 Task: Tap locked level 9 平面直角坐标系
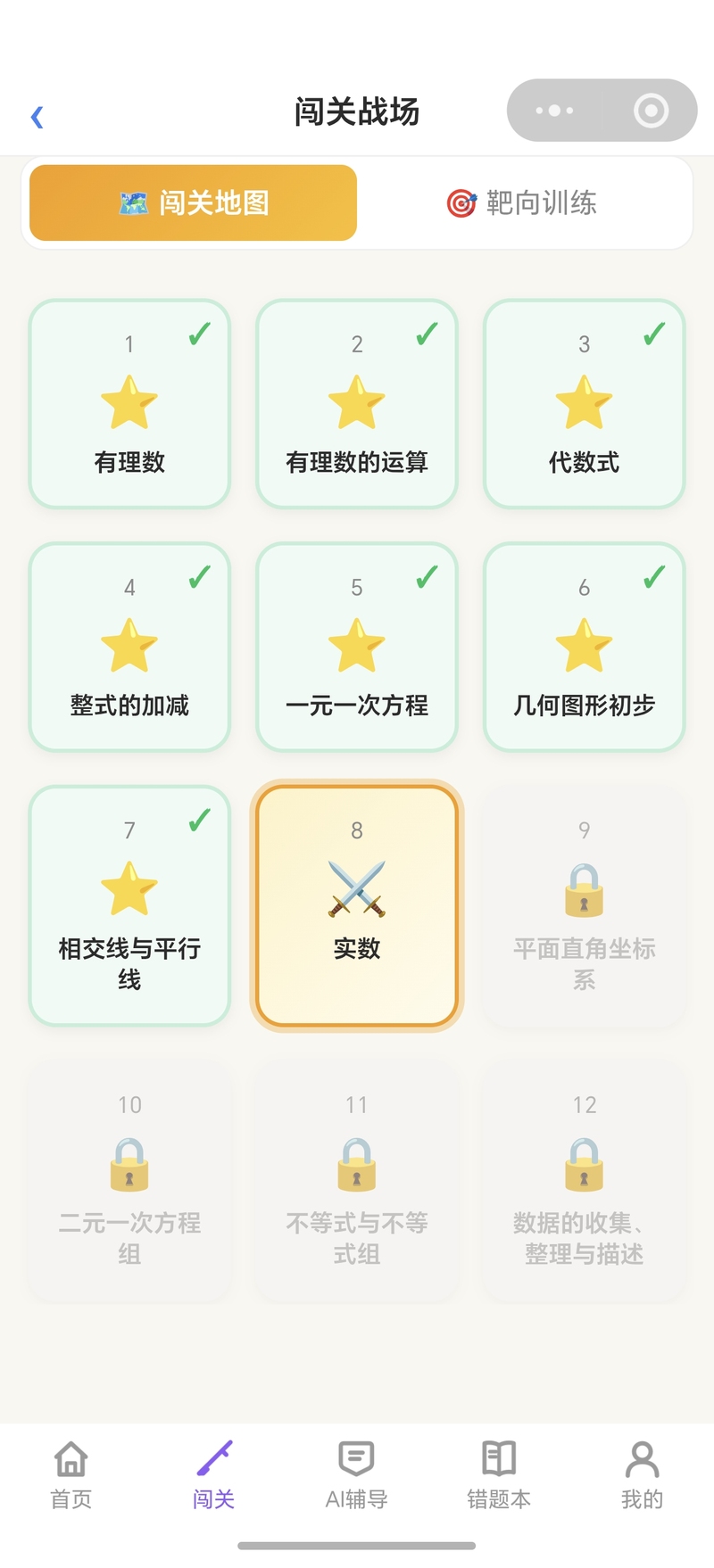(x=585, y=906)
